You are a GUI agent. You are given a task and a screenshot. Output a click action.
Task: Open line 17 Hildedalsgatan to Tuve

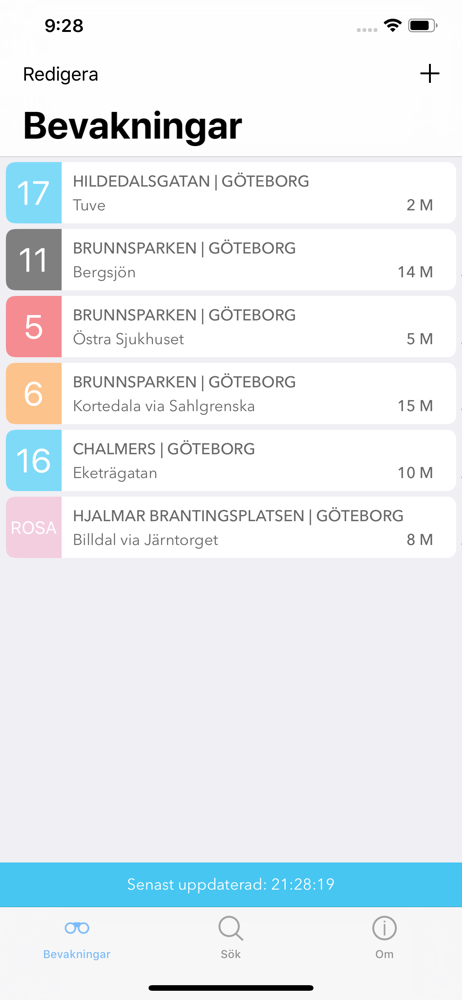coord(231,193)
